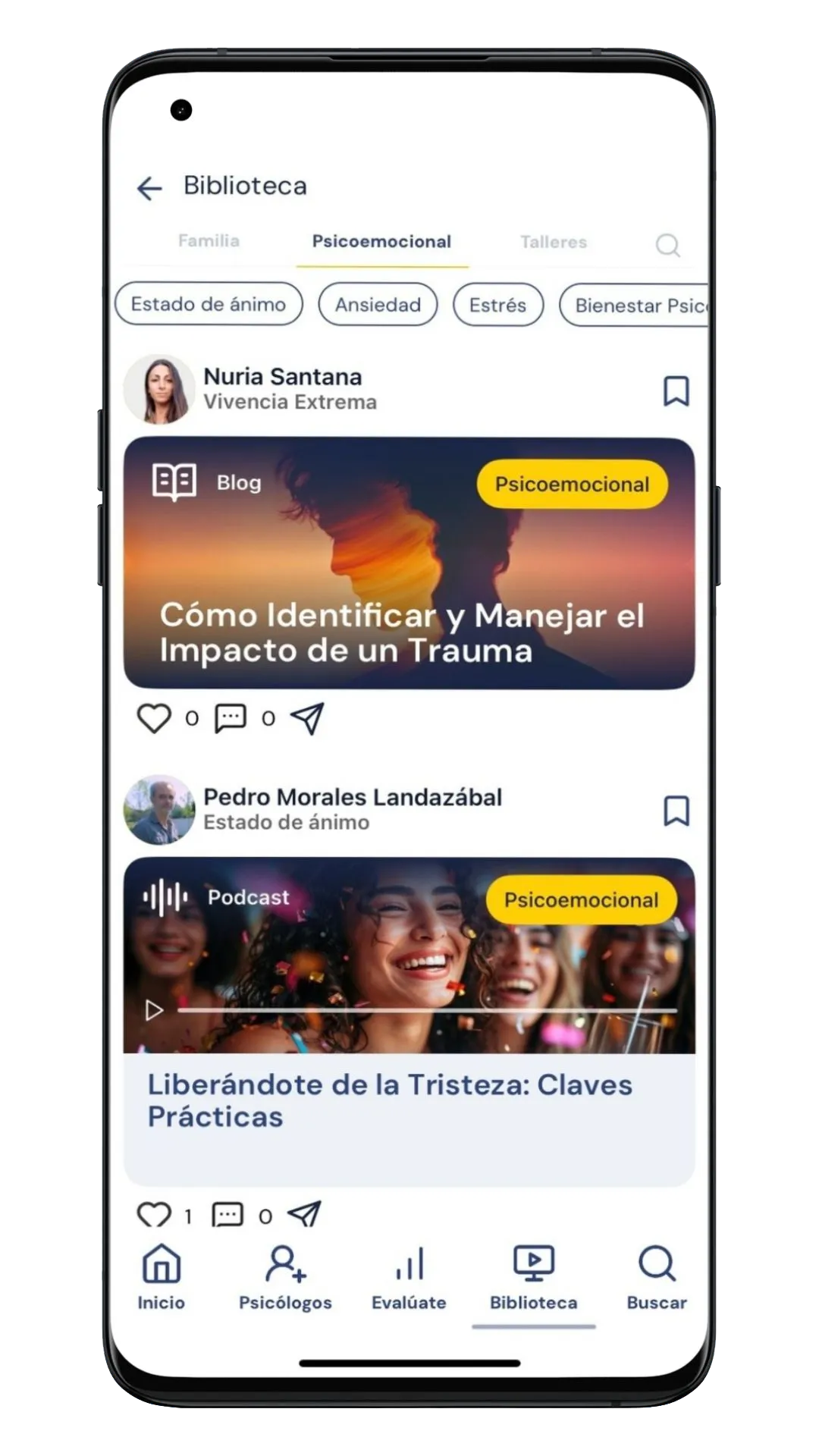Filter by Estado de ánimo chip
Screen dimensions: 819x1456
209,304
